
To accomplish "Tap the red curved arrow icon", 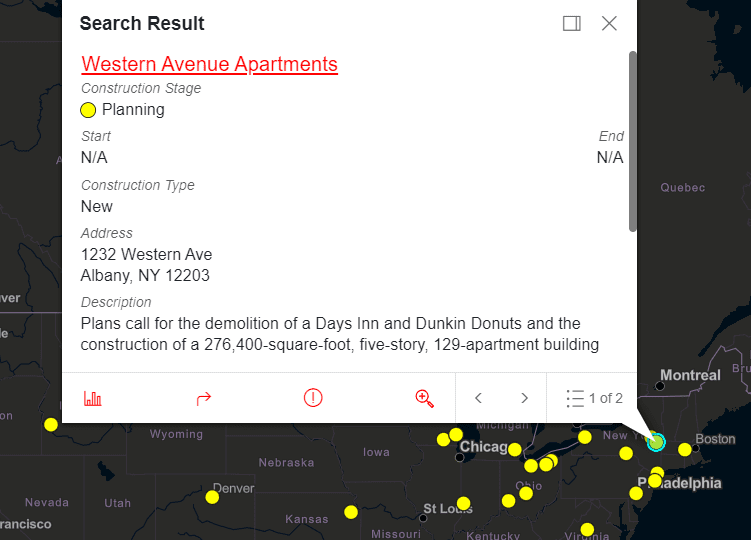I will 204,398.
